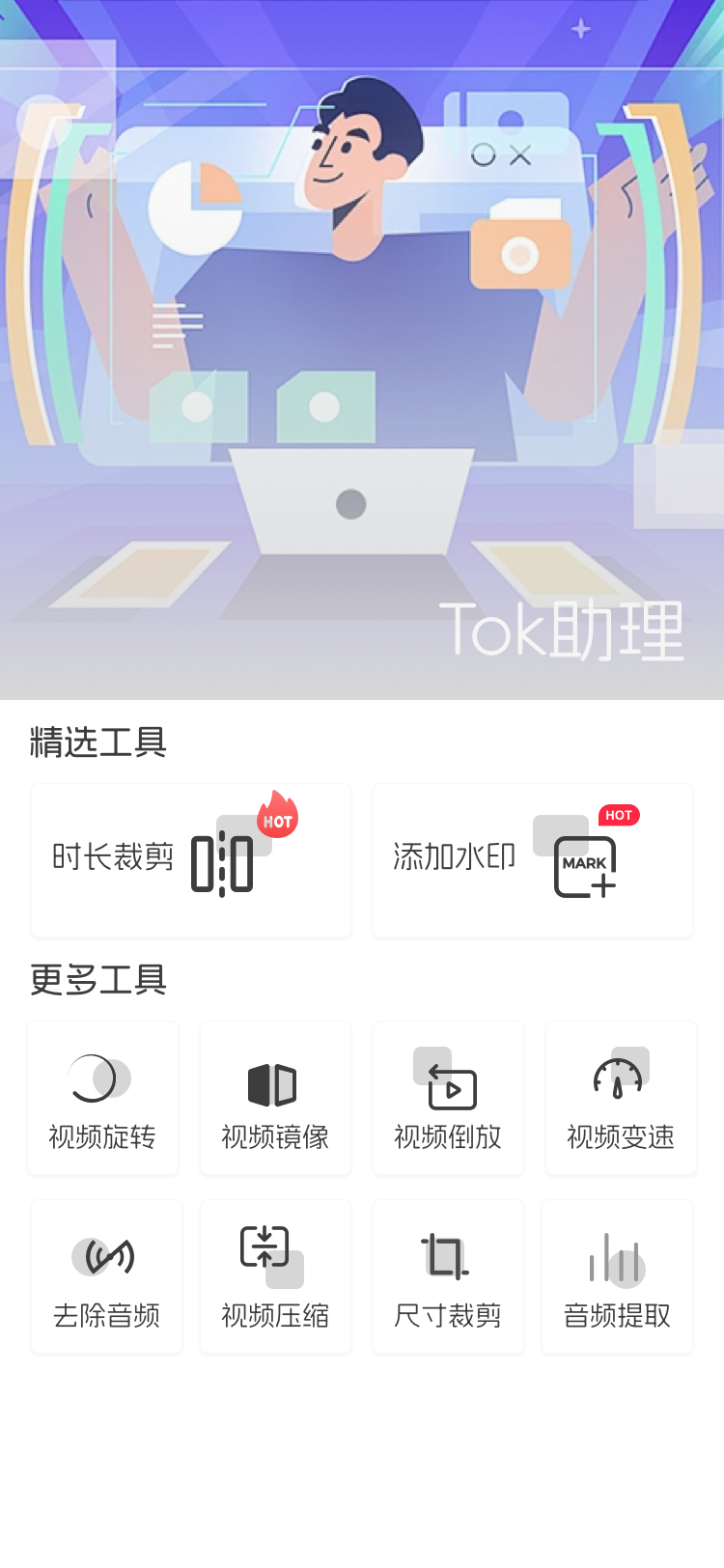Open the 时长裁剪 duration trim tool

coord(190,860)
